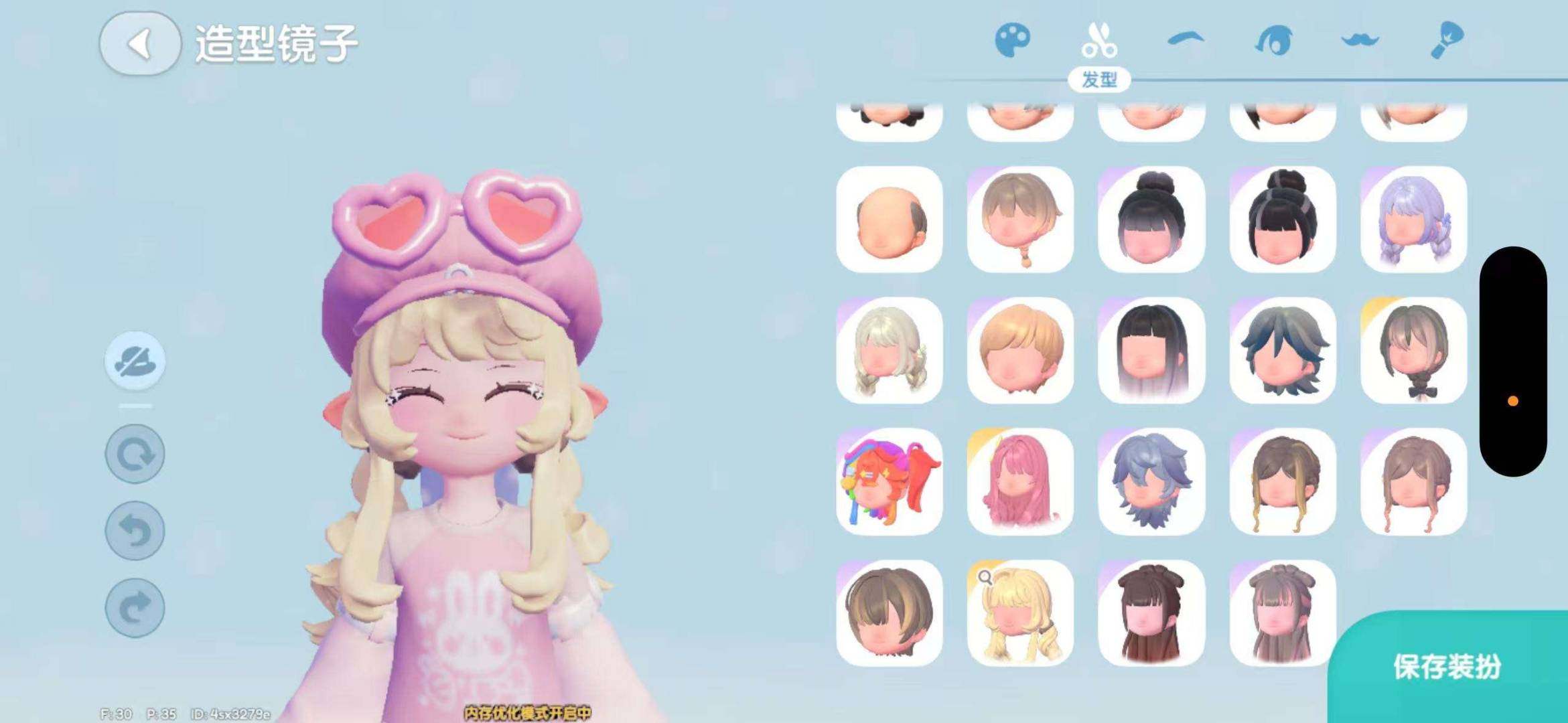1568x723 pixels.
Task: Choose the long straight black hairstyle
Action: [x=1151, y=351]
